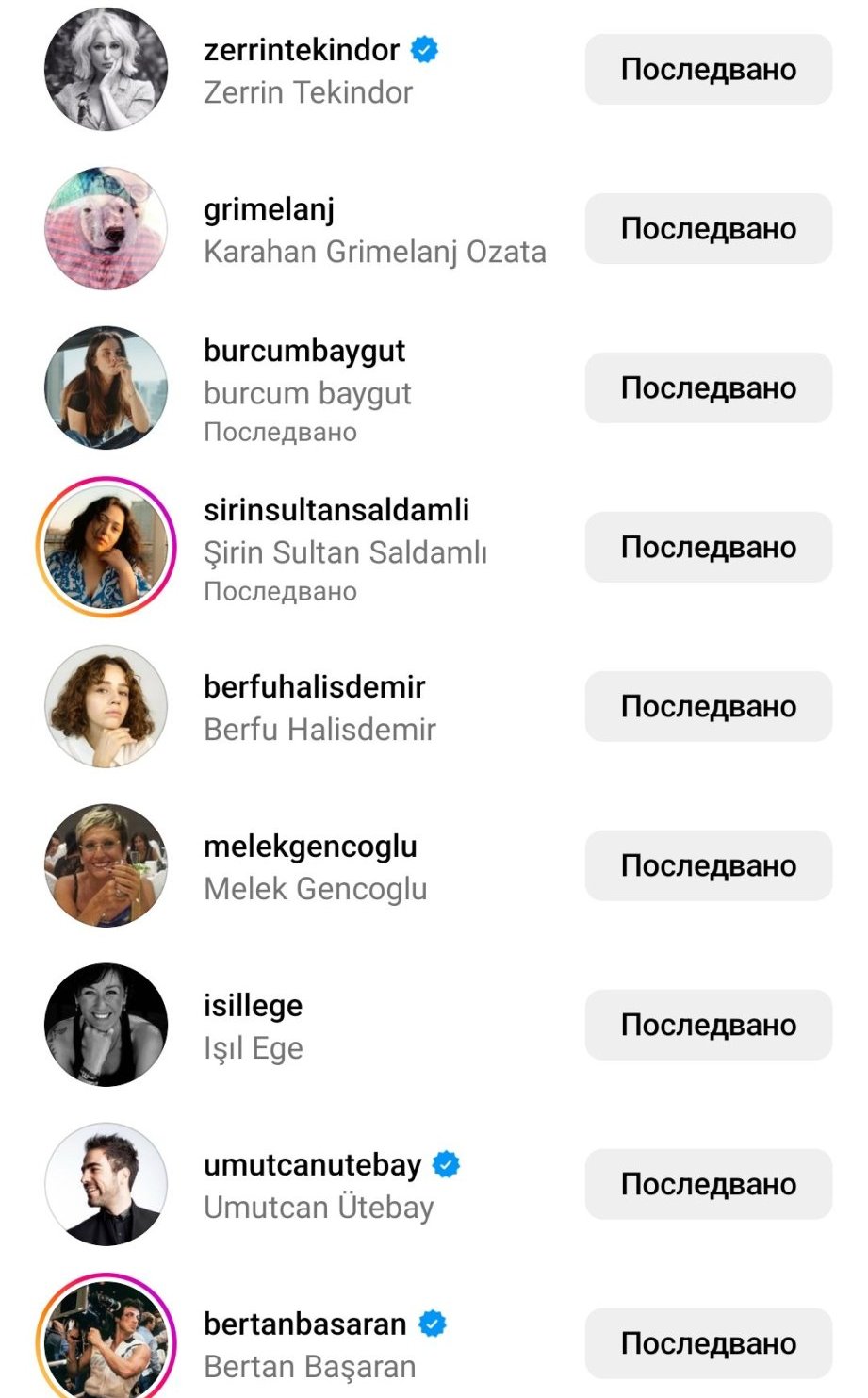
Task: Unfollow grimelanj via the Последвано button
Action: [708, 228]
